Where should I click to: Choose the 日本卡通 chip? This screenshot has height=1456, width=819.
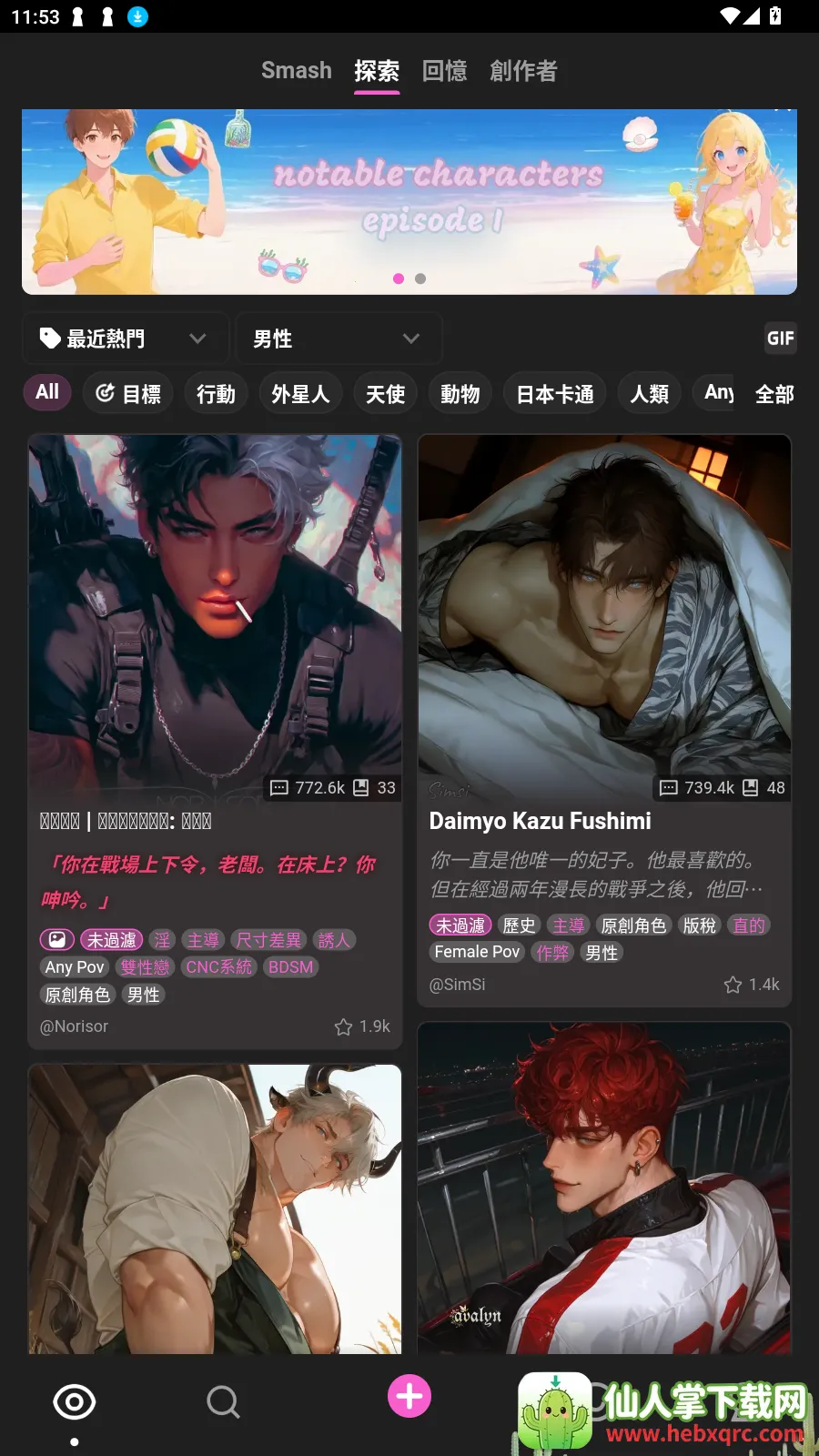click(x=554, y=394)
